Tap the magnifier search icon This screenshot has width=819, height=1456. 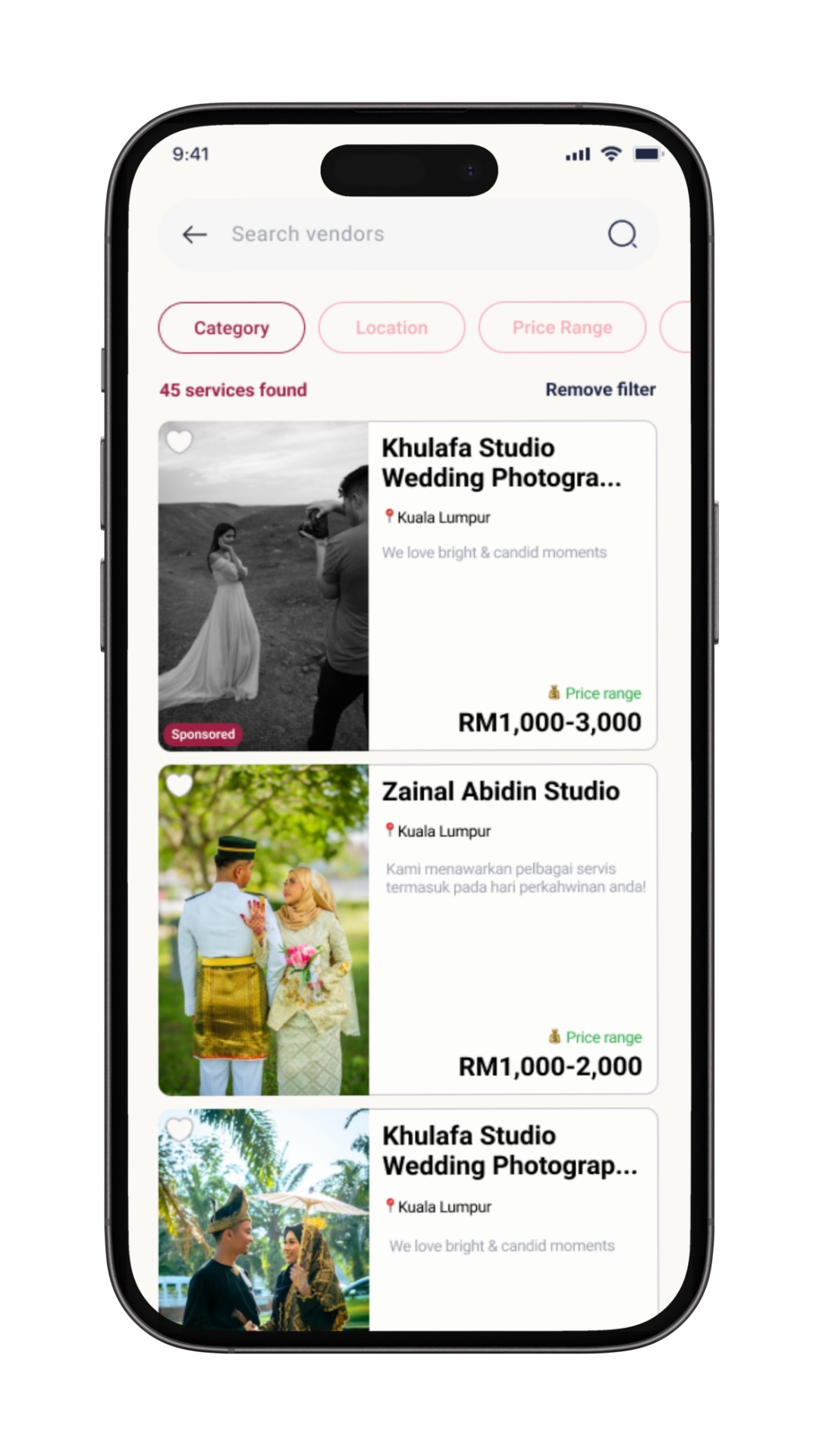pyautogui.click(x=623, y=234)
